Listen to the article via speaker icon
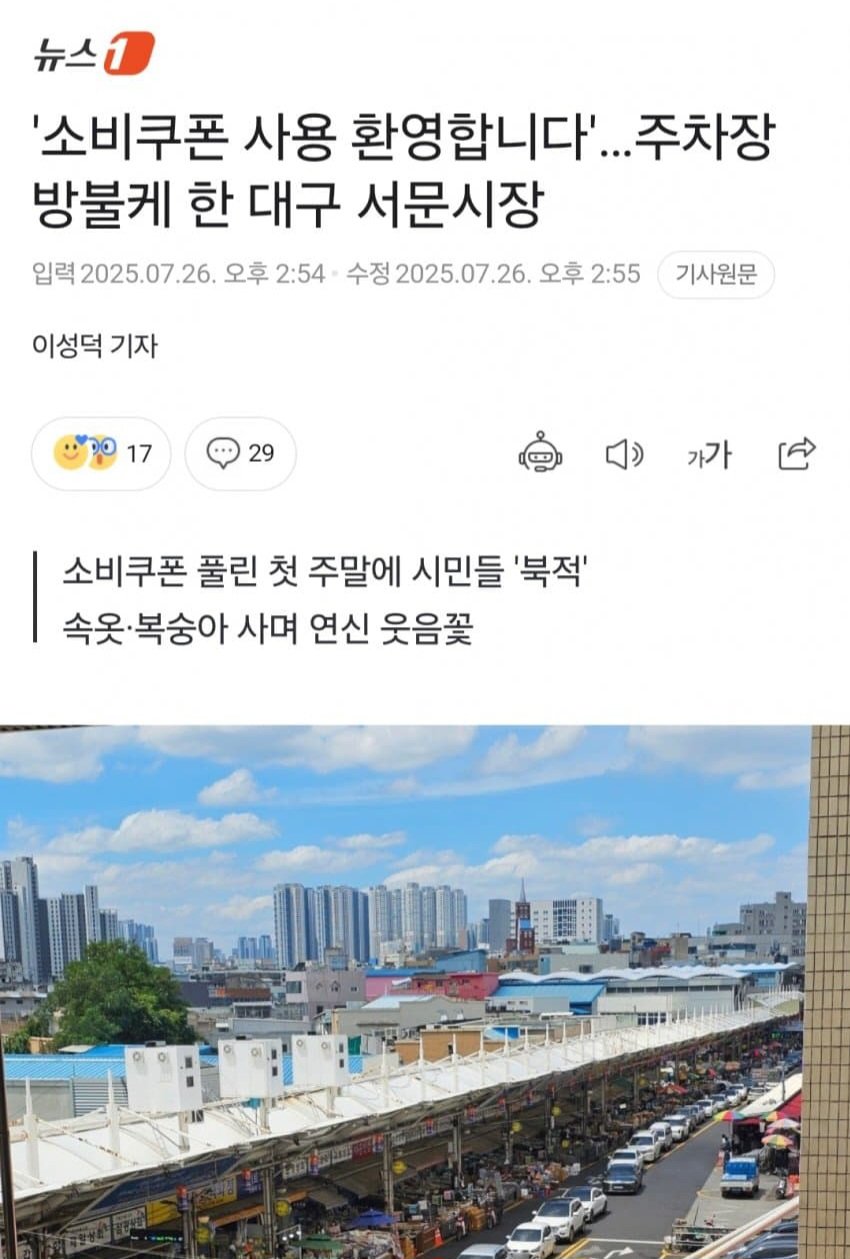The height and width of the screenshot is (1259, 850). [x=624, y=455]
